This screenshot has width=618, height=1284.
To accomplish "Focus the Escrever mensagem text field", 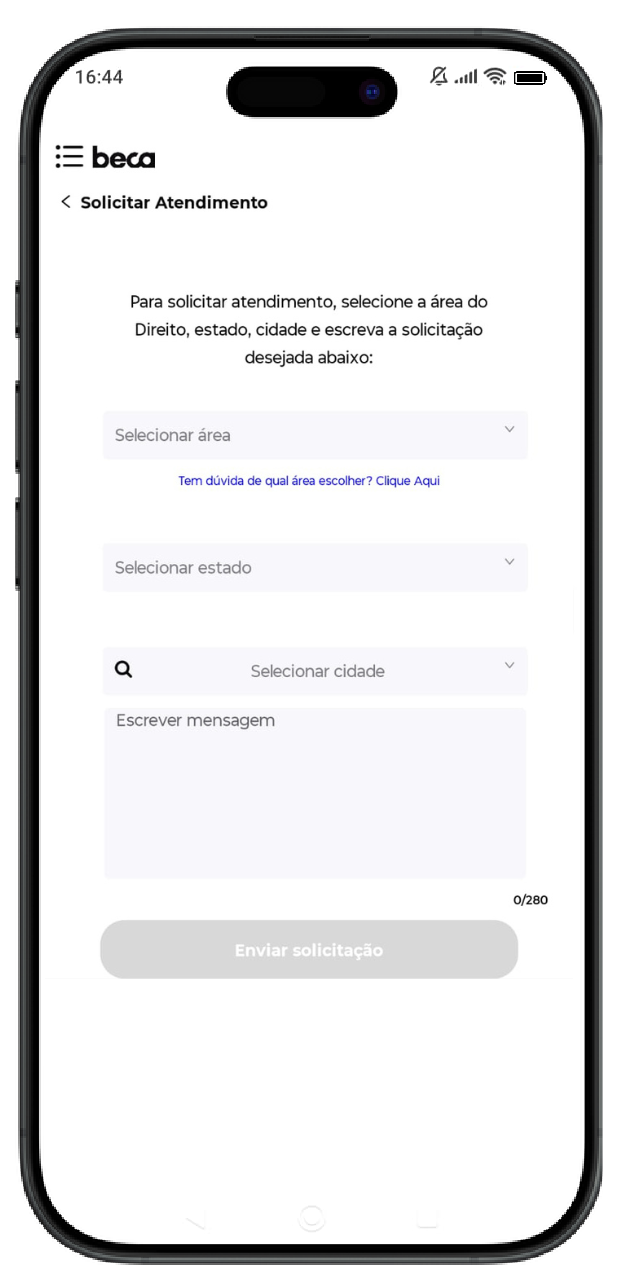I will tap(314, 792).
